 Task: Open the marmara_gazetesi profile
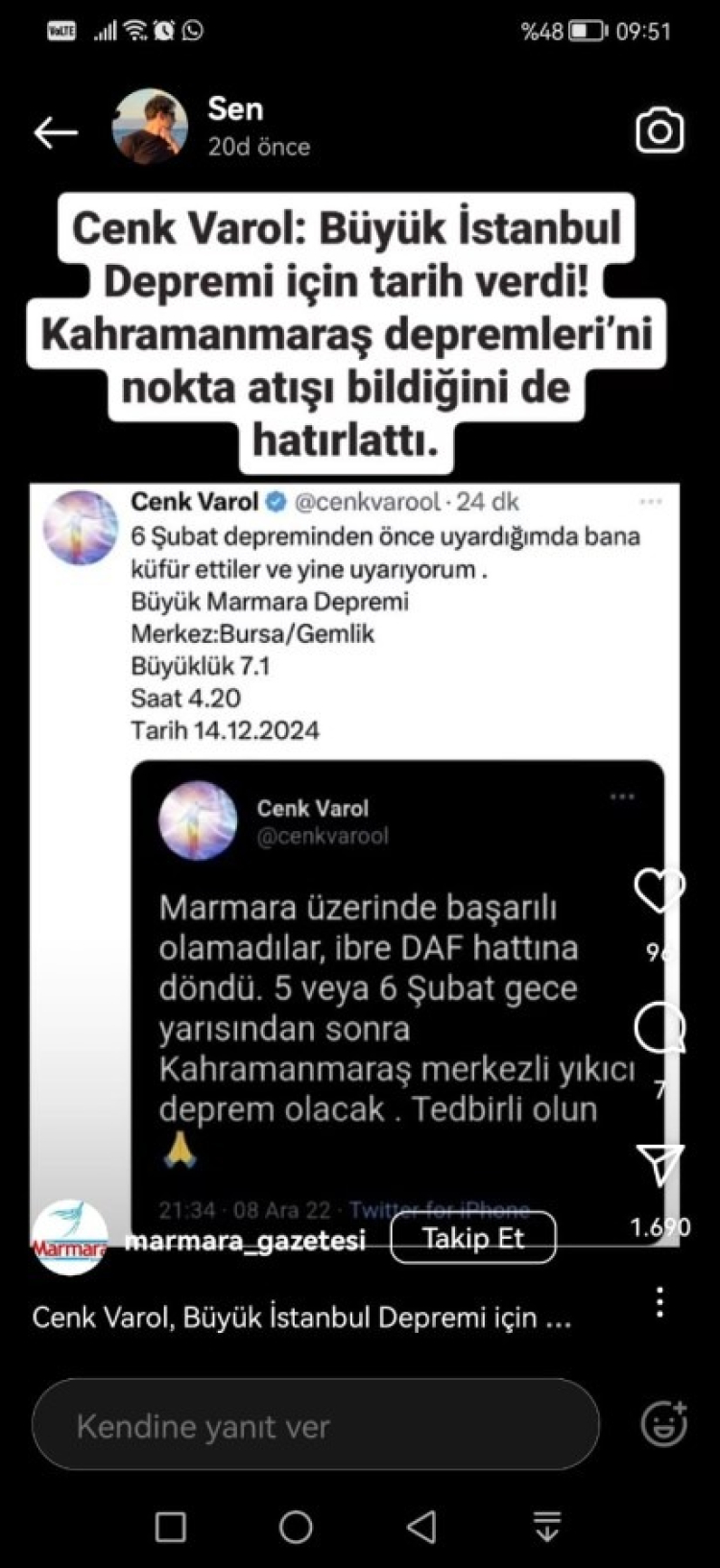point(245,1241)
